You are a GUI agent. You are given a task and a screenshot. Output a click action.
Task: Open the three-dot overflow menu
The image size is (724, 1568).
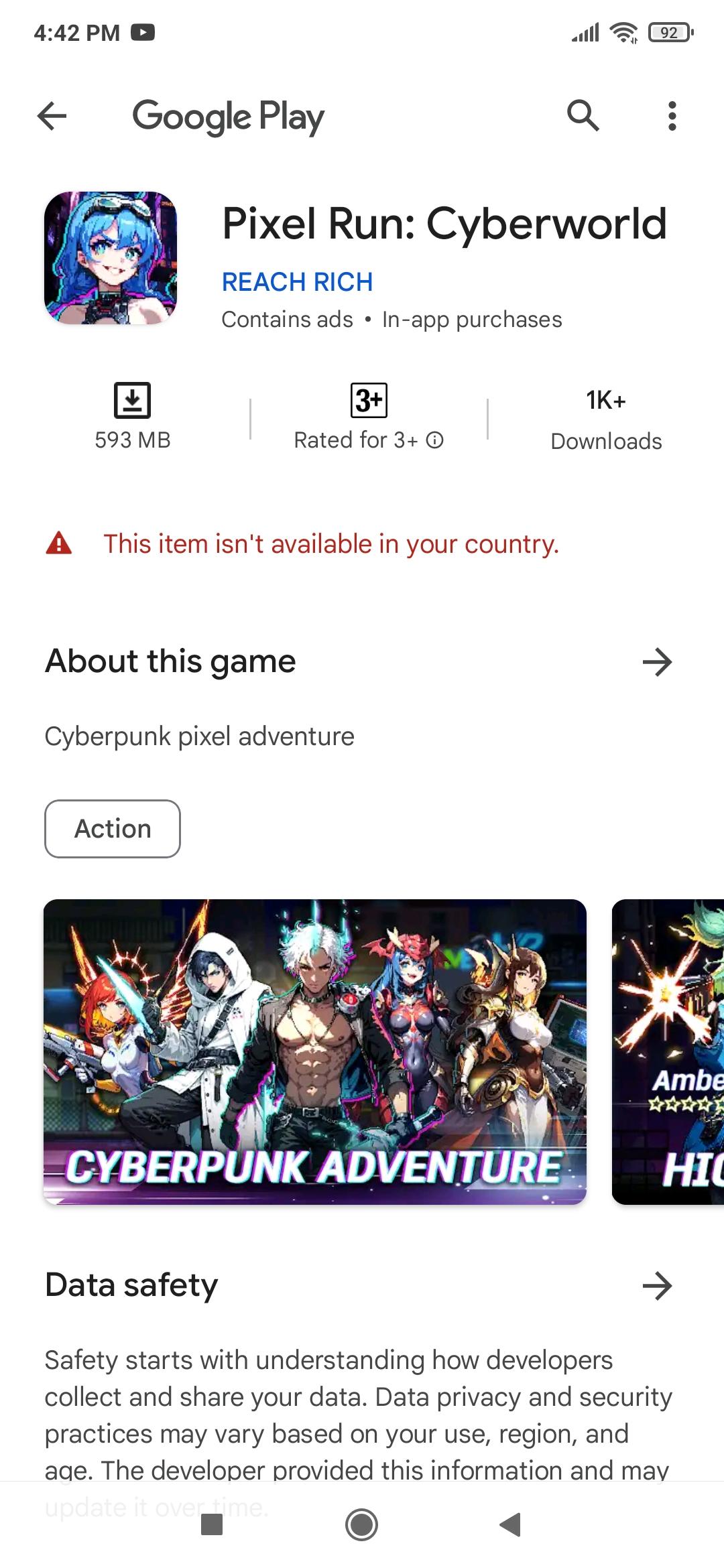click(672, 116)
